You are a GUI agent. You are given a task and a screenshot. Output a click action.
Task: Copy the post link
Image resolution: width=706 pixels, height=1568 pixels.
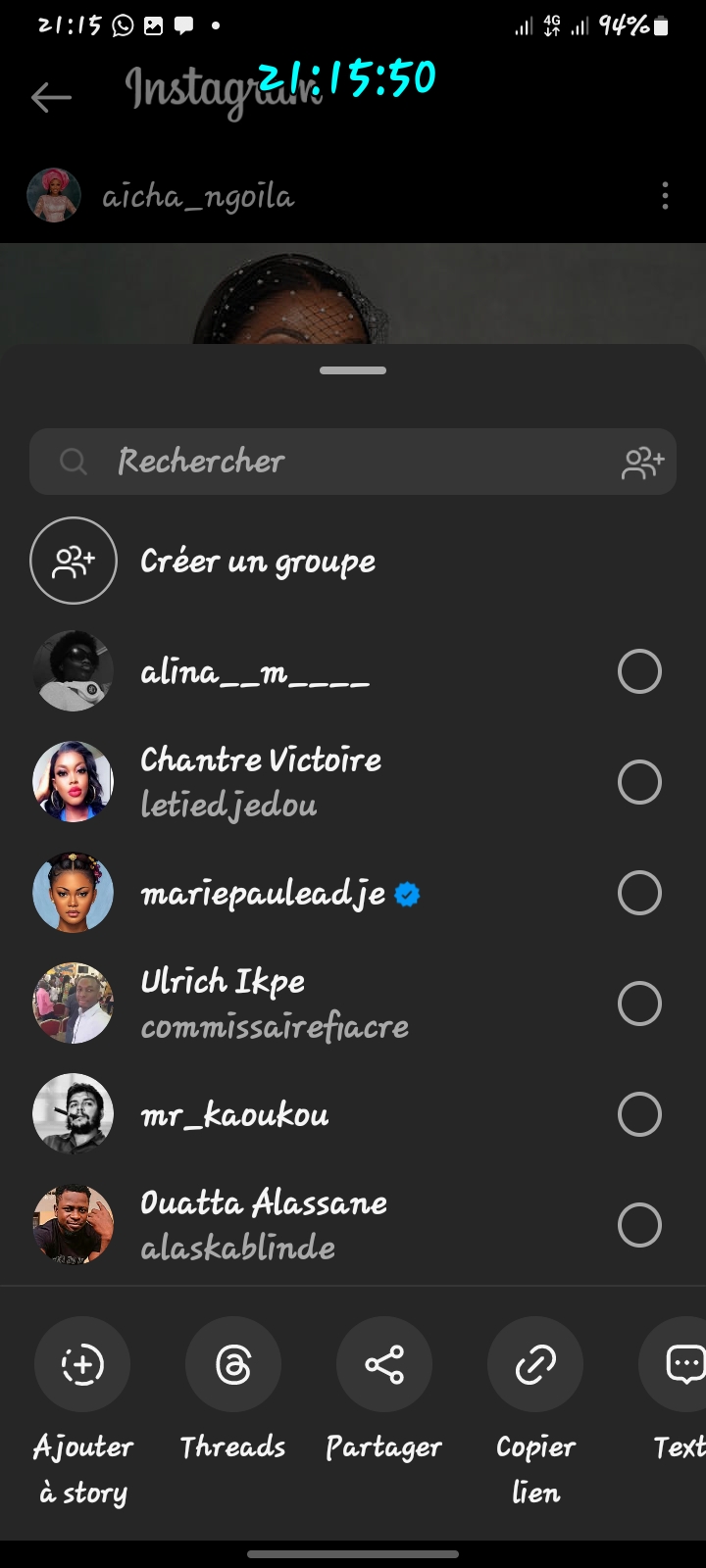tap(535, 1365)
